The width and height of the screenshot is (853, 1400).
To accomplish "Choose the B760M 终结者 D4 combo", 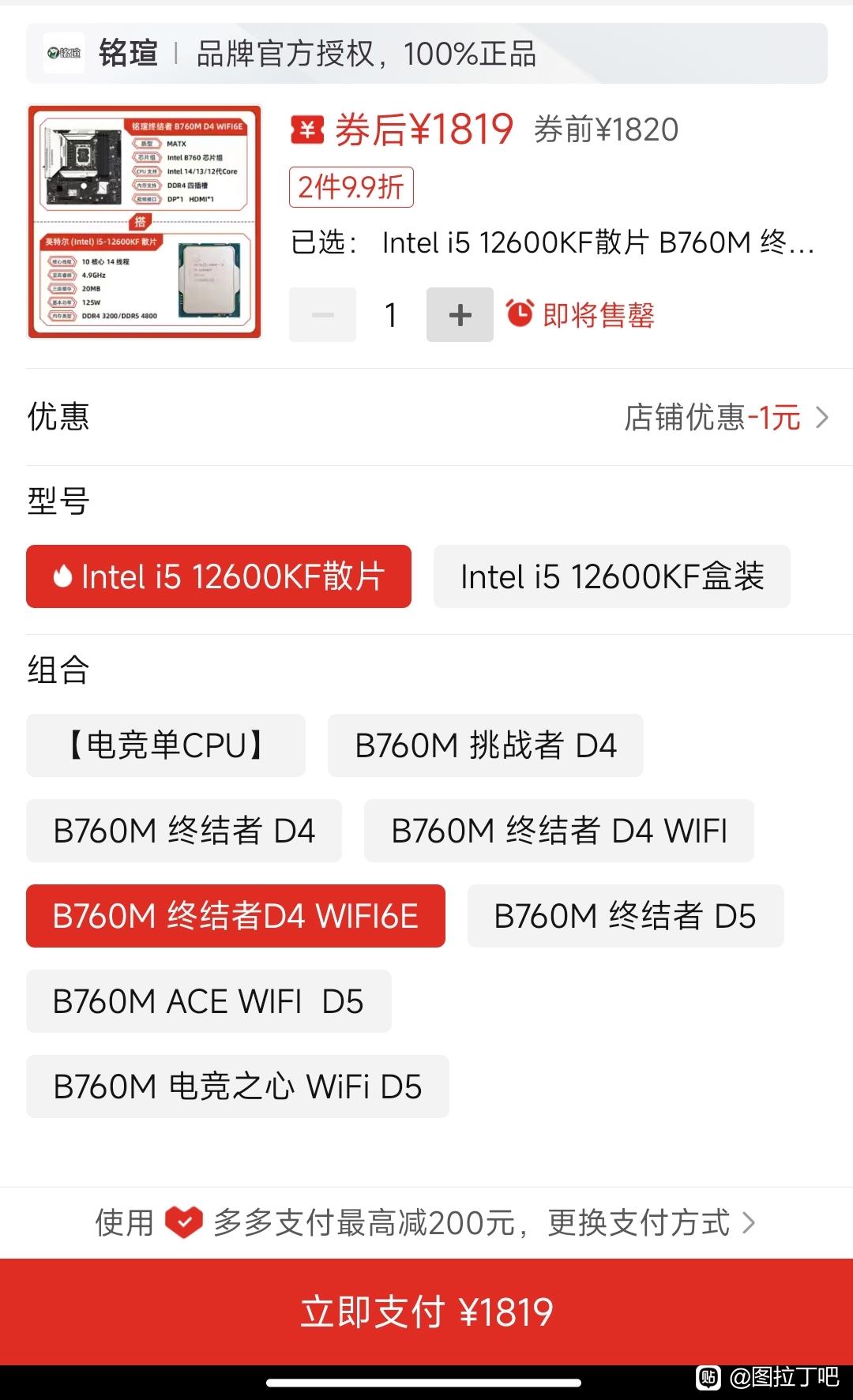I will tap(184, 831).
